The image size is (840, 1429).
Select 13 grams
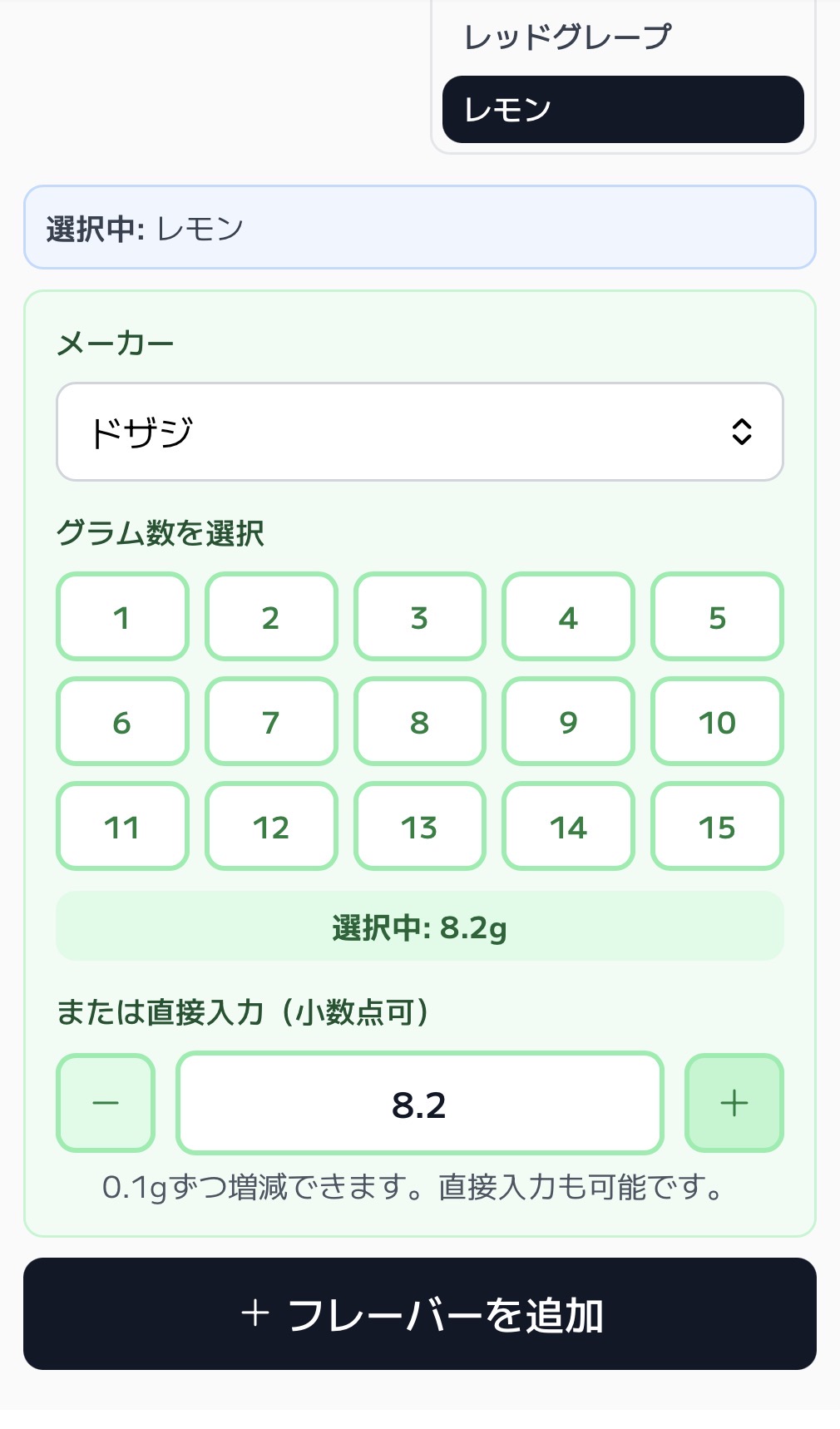[x=419, y=827]
